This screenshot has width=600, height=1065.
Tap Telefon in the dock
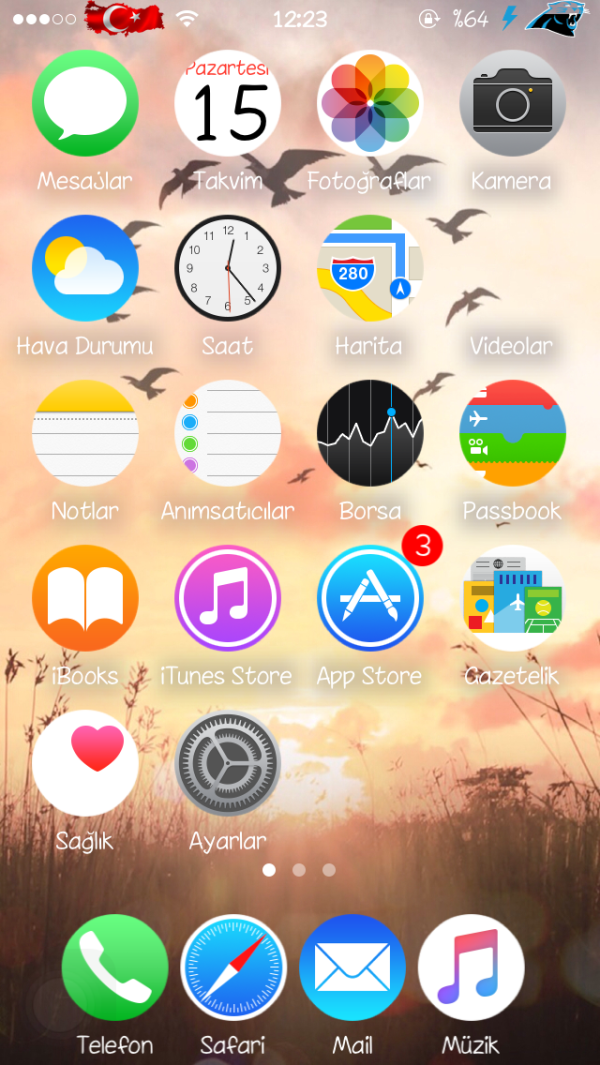115,967
